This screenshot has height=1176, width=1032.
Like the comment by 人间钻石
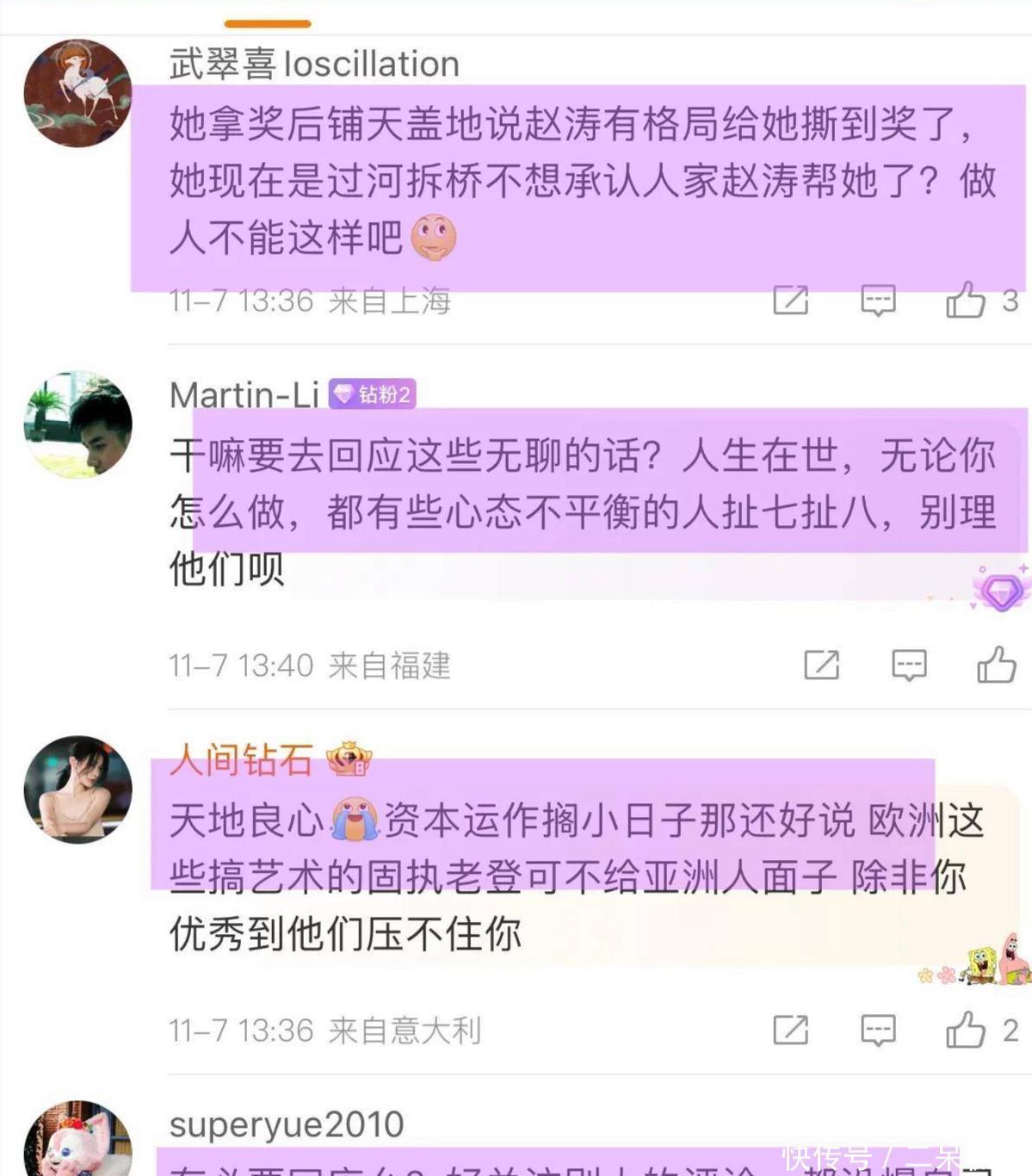click(966, 1031)
